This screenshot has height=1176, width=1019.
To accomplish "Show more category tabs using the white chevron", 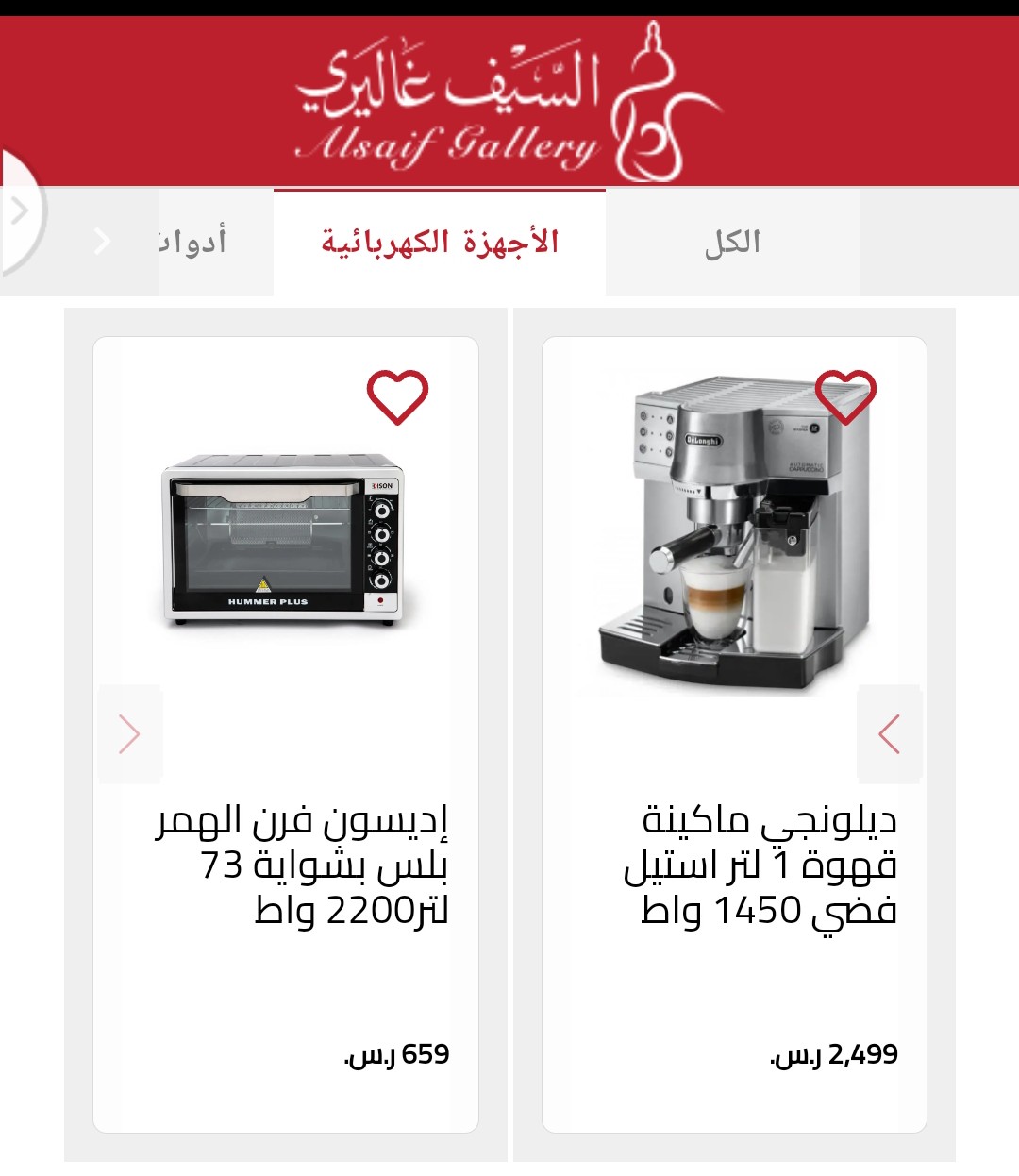I will click(x=103, y=243).
